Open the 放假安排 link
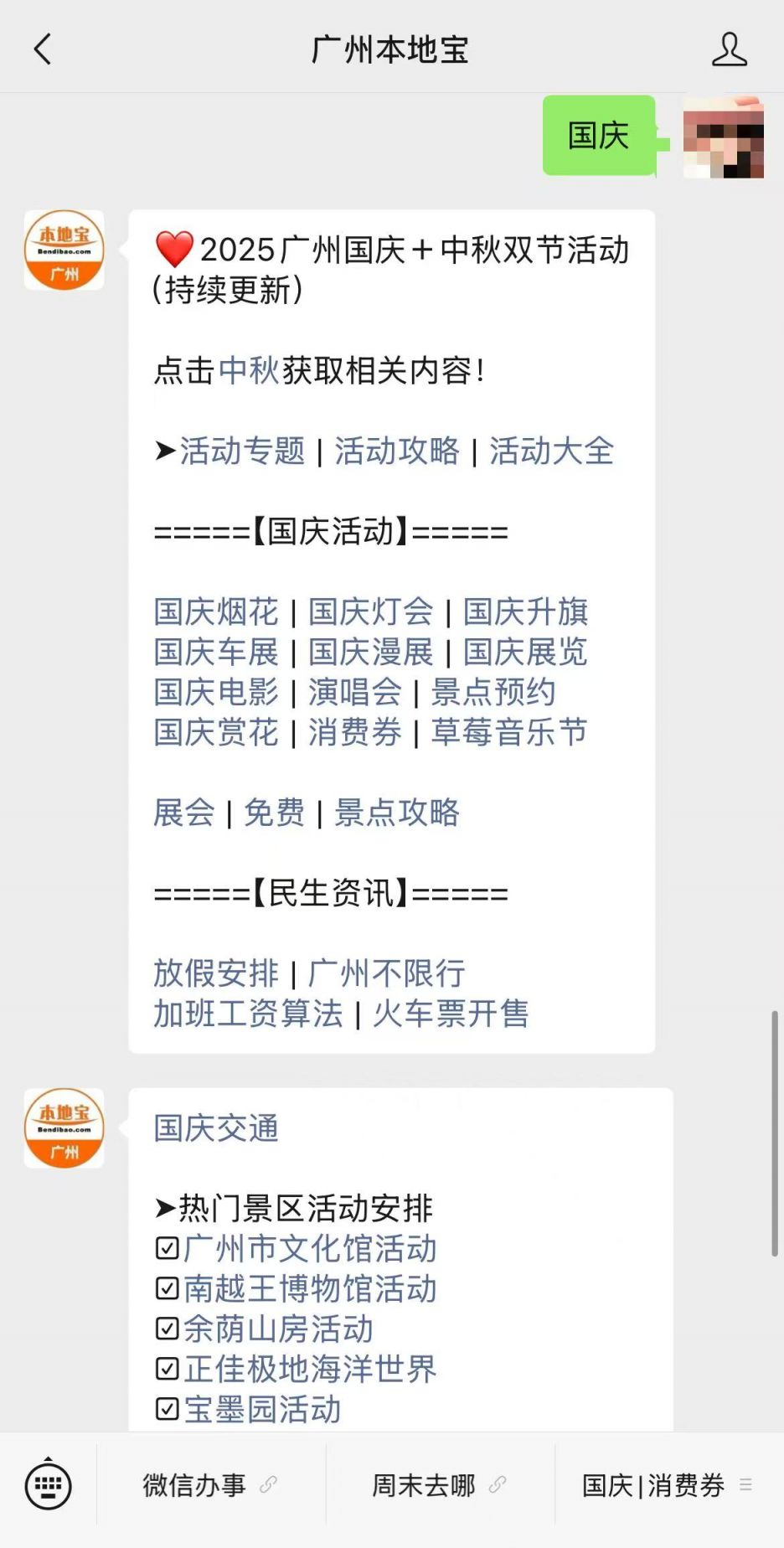 (216, 973)
